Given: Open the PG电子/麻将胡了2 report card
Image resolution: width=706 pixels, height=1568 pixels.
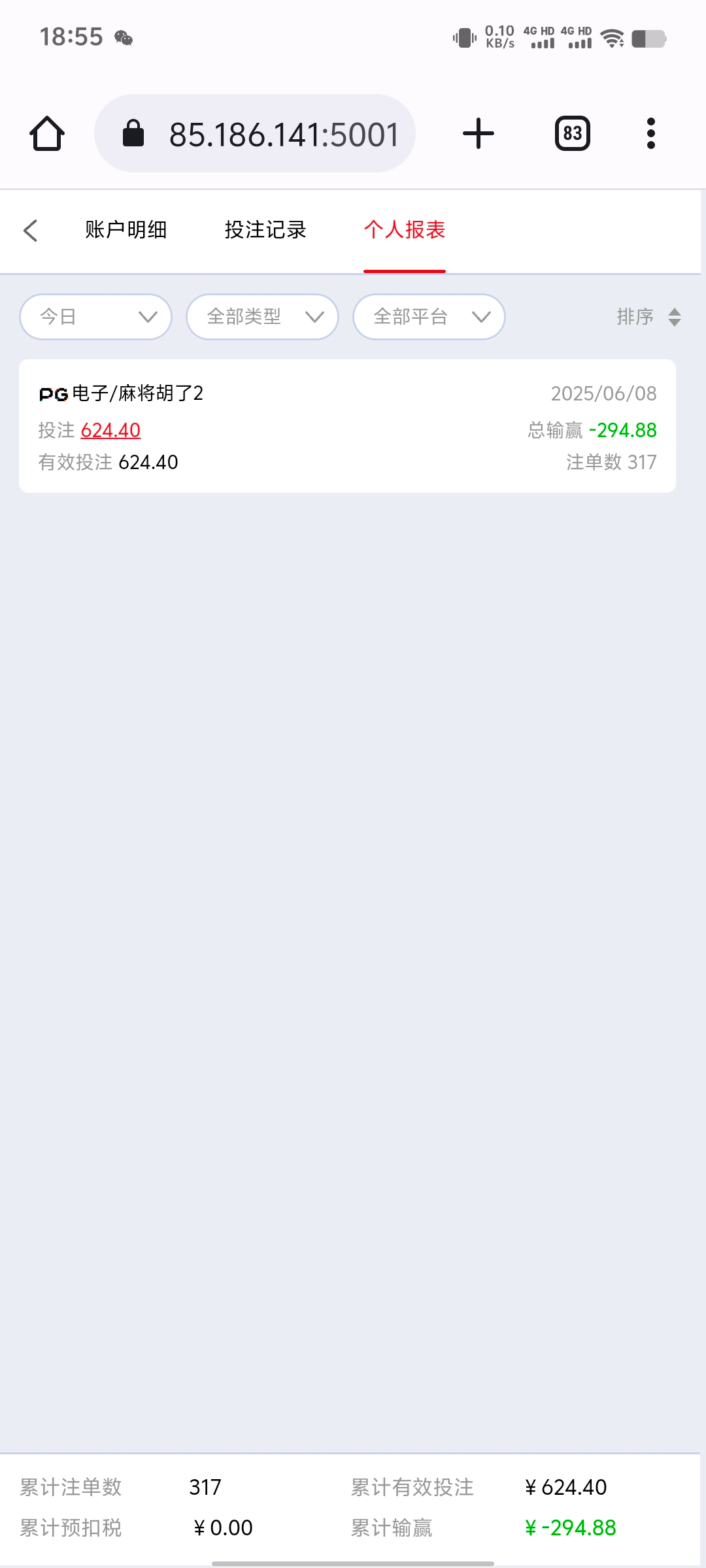Looking at the screenshot, I should click(347, 426).
